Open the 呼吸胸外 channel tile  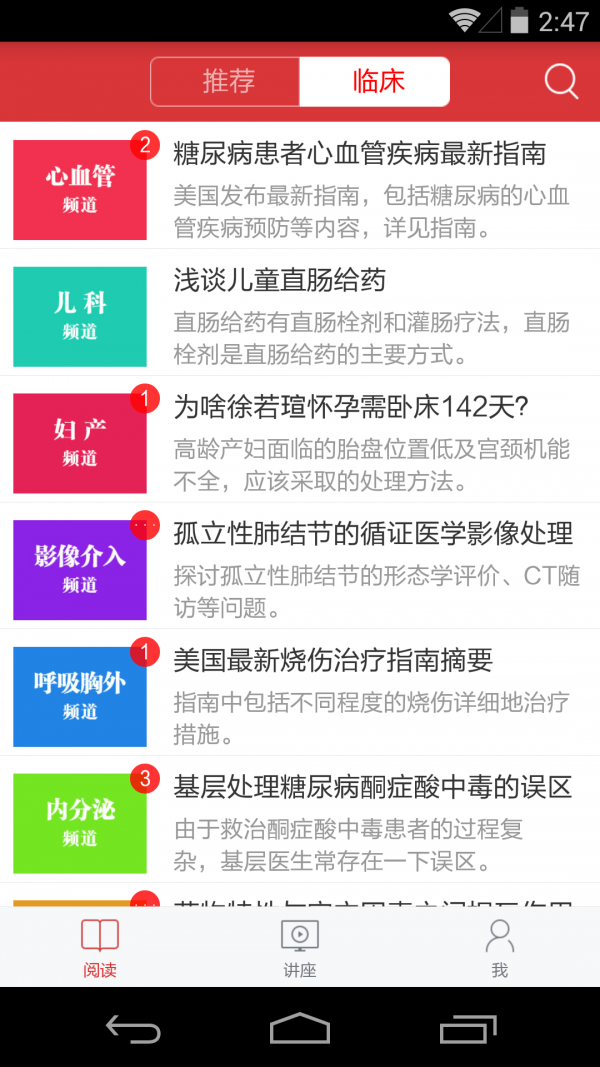(x=80, y=696)
